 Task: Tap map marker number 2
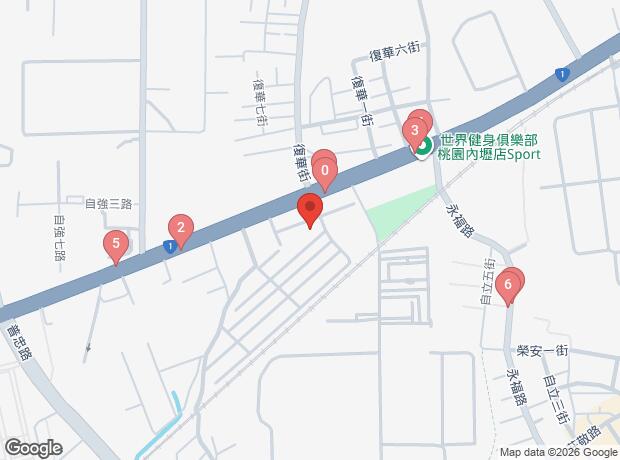pos(180,228)
